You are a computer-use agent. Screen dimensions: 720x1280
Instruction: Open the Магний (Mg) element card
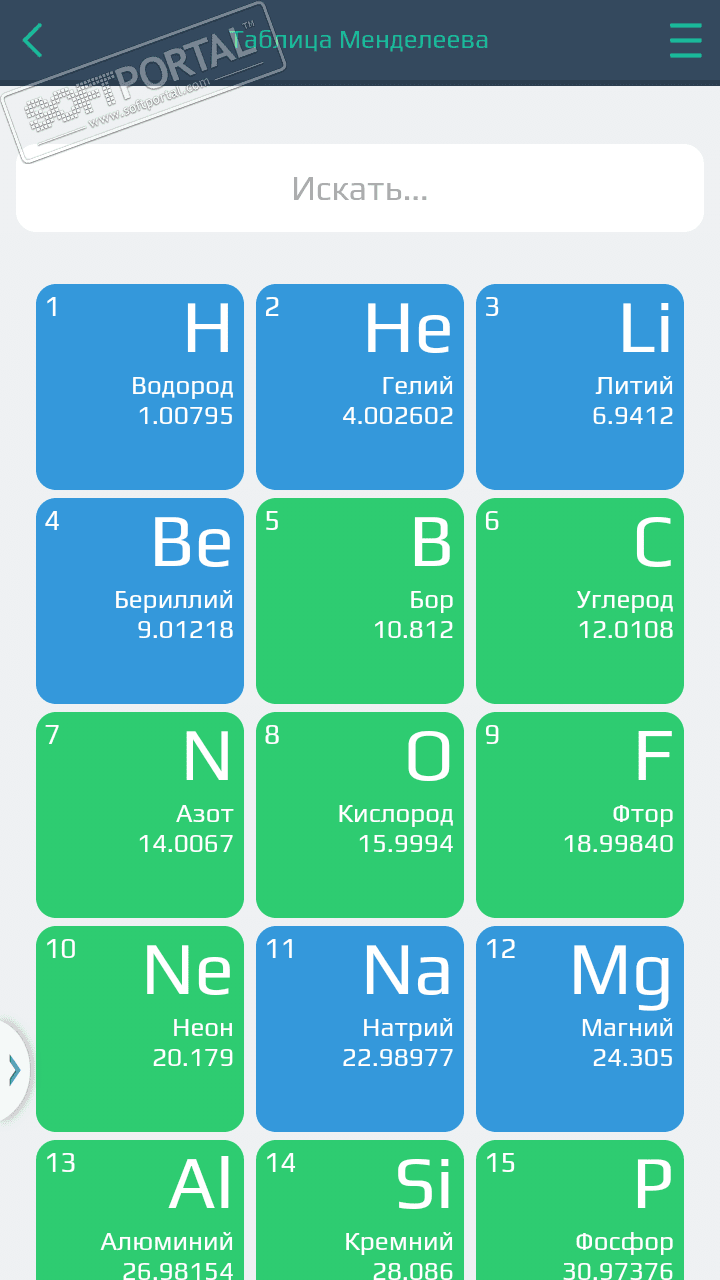580,1029
